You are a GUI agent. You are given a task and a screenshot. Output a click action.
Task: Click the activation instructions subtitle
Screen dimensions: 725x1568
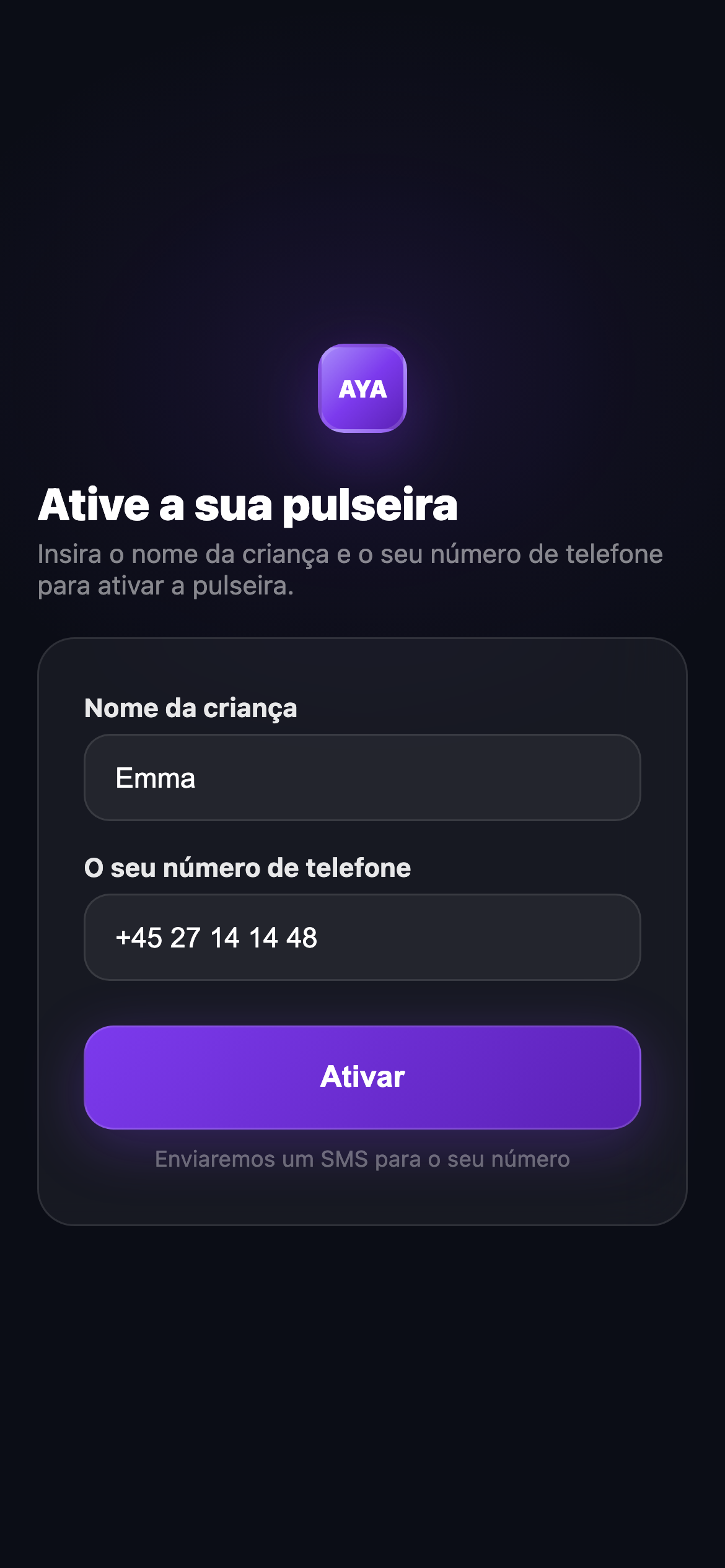tap(351, 568)
